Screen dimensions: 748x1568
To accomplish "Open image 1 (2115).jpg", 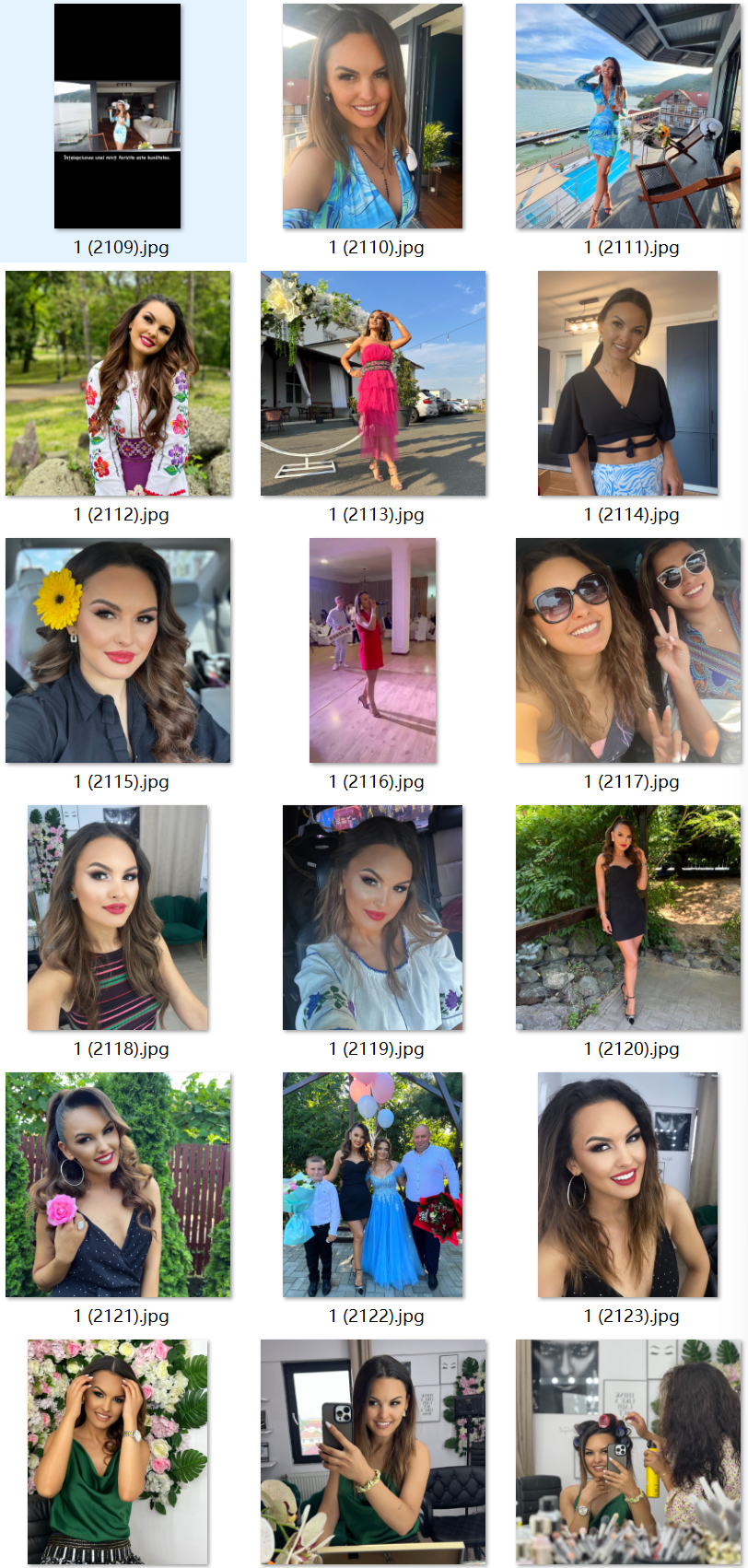I will point(118,650).
